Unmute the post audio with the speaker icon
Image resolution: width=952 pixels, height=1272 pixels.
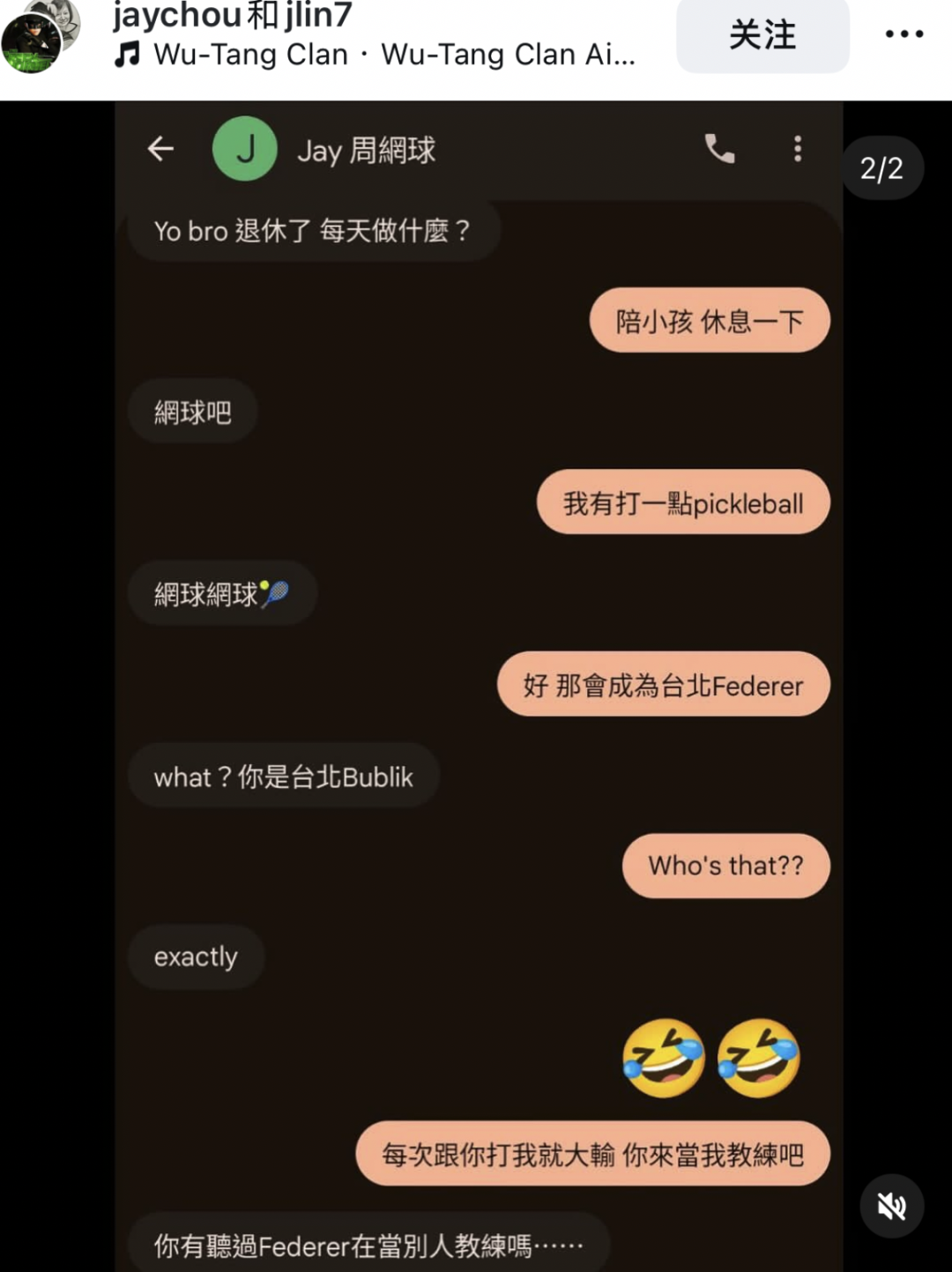click(x=891, y=1205)
